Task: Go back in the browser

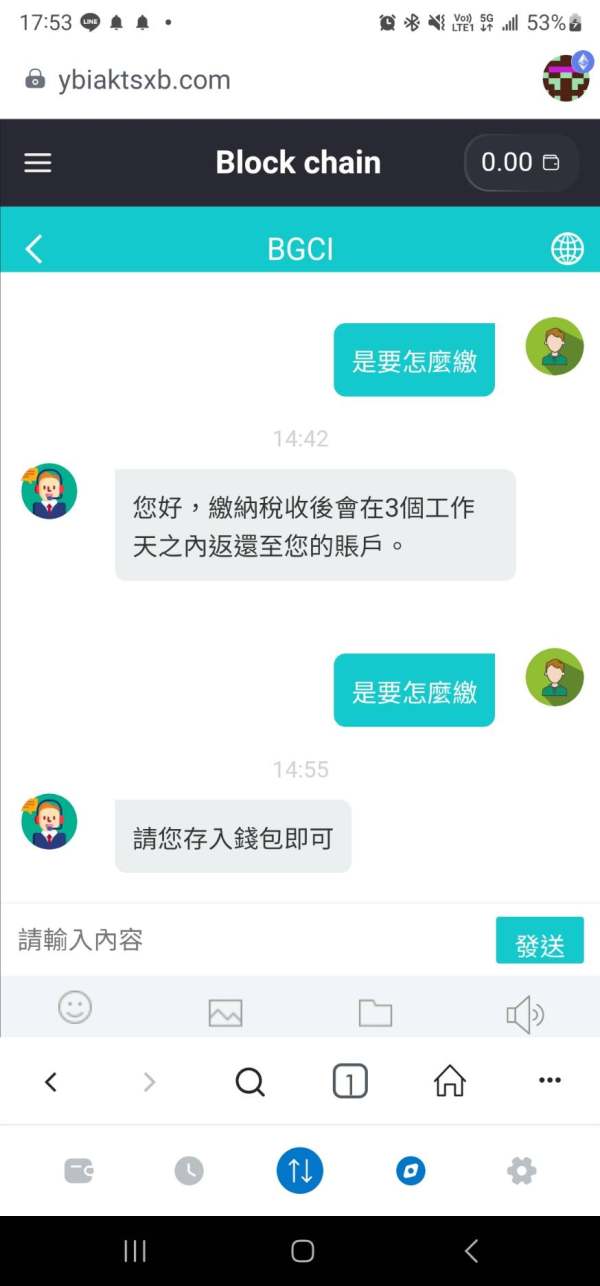Action: (51, 1081)
